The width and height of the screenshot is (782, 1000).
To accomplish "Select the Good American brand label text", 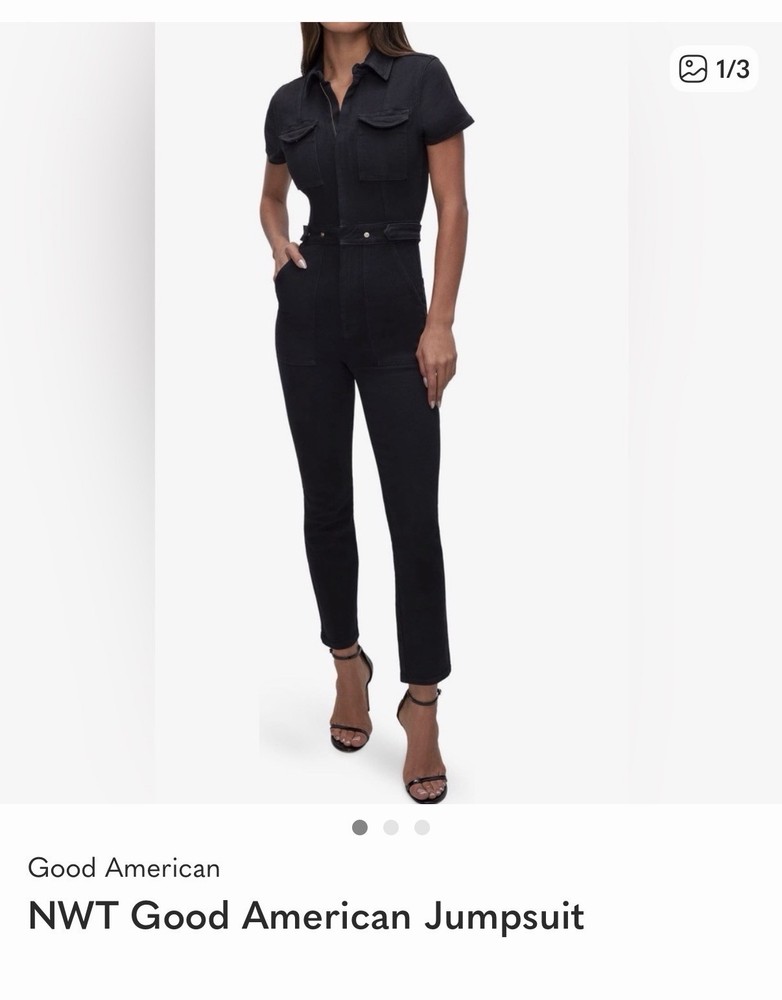I will (x=124, y=866).
